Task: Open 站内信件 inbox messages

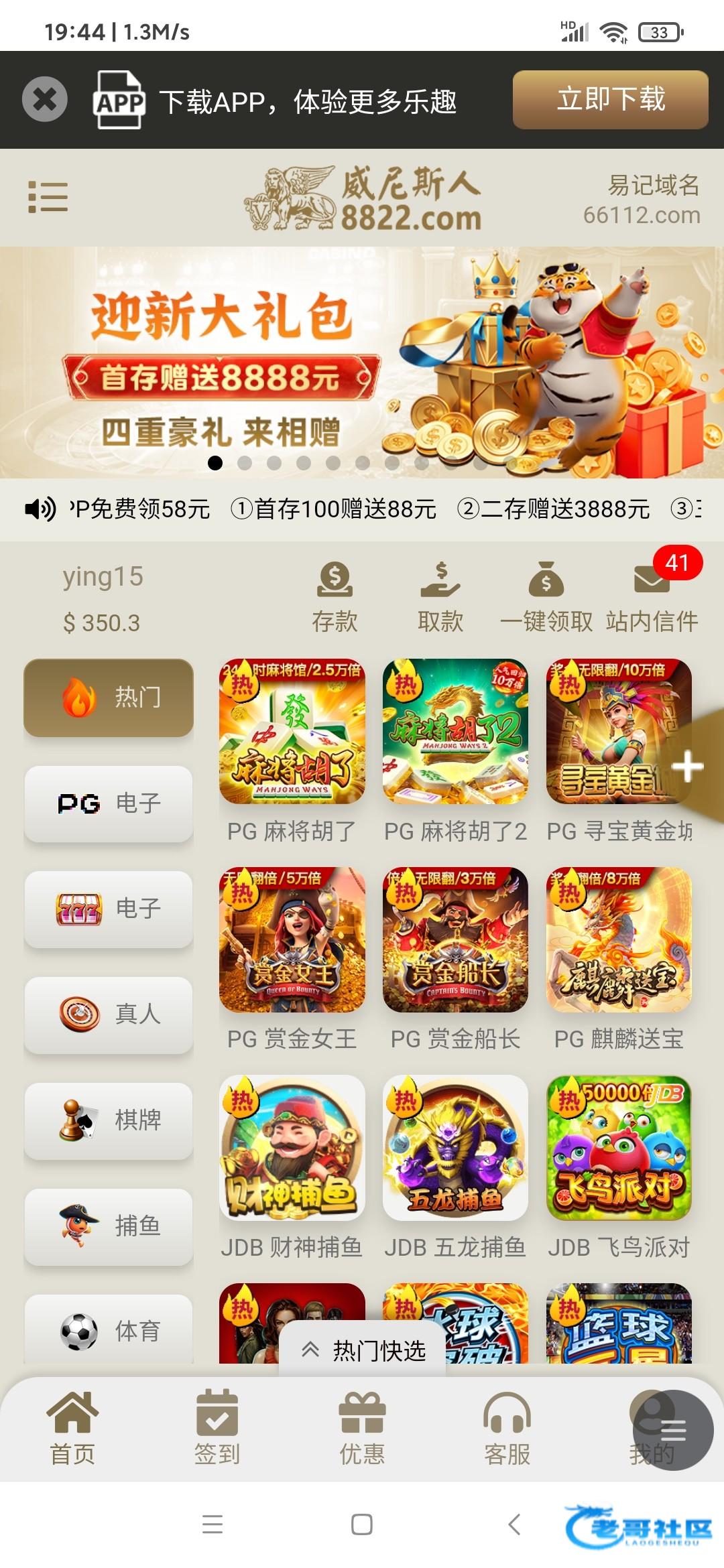Action: [x=652, y=596]
